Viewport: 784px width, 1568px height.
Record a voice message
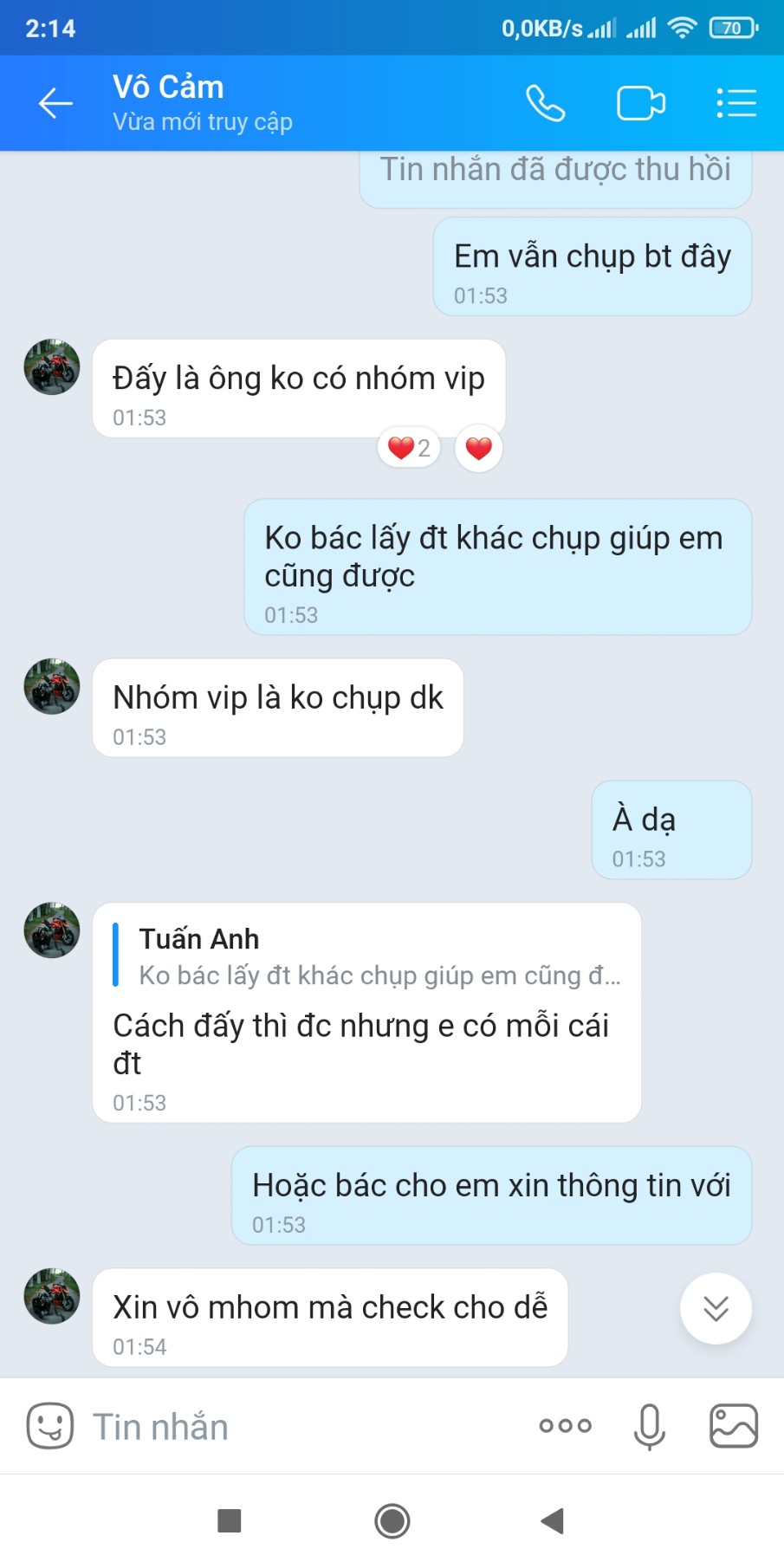point(649,1426)
